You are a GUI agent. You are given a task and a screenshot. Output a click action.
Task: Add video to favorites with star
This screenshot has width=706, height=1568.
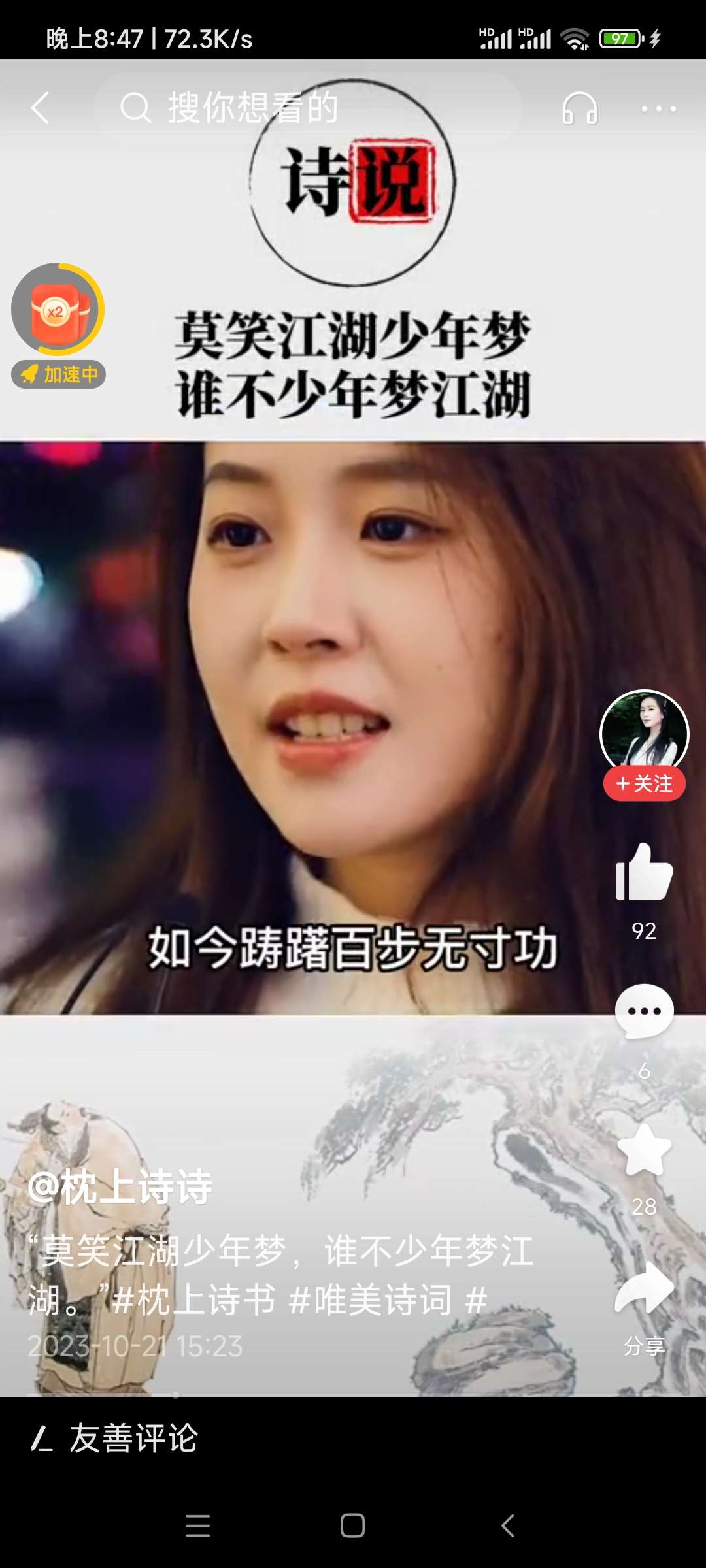[644, 1151]
